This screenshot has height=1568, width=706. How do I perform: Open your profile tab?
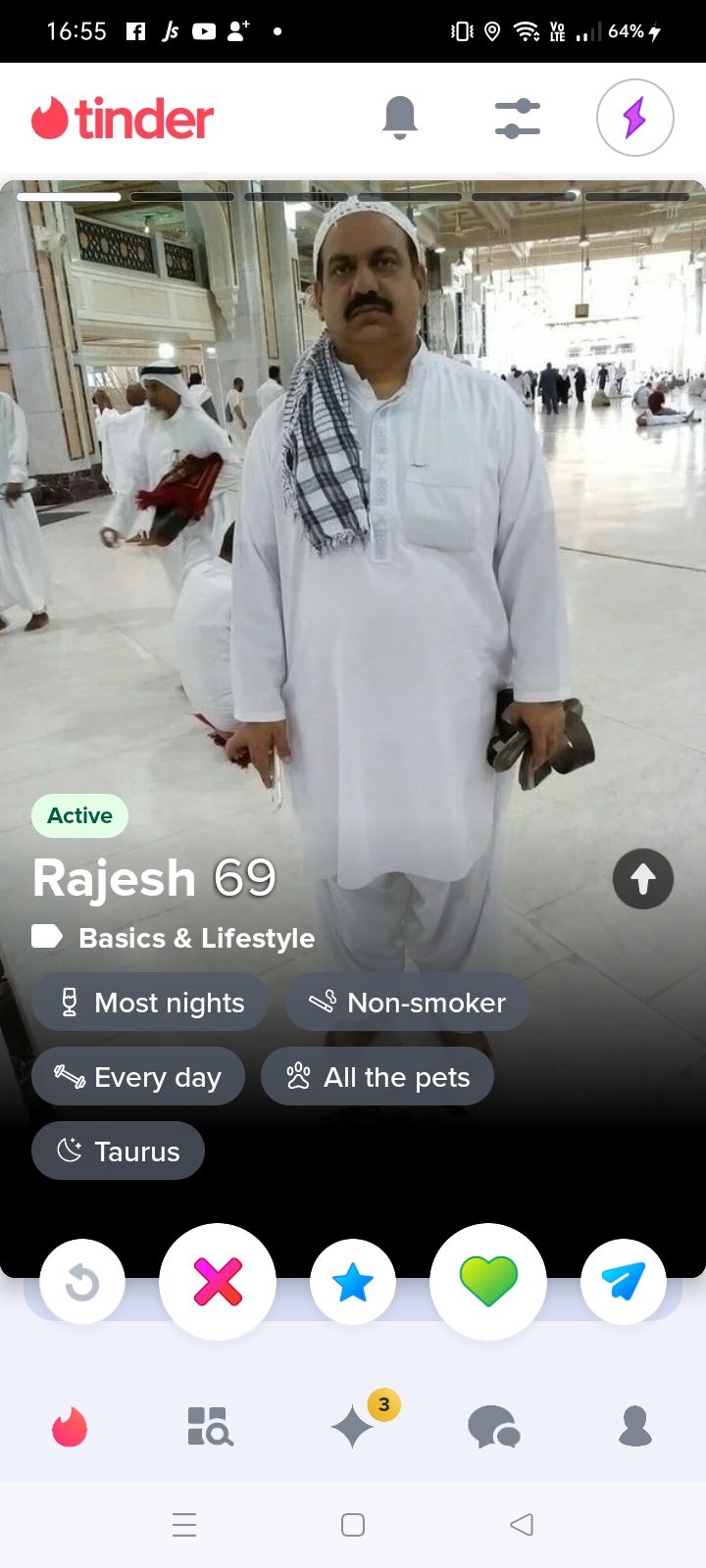635,1427
